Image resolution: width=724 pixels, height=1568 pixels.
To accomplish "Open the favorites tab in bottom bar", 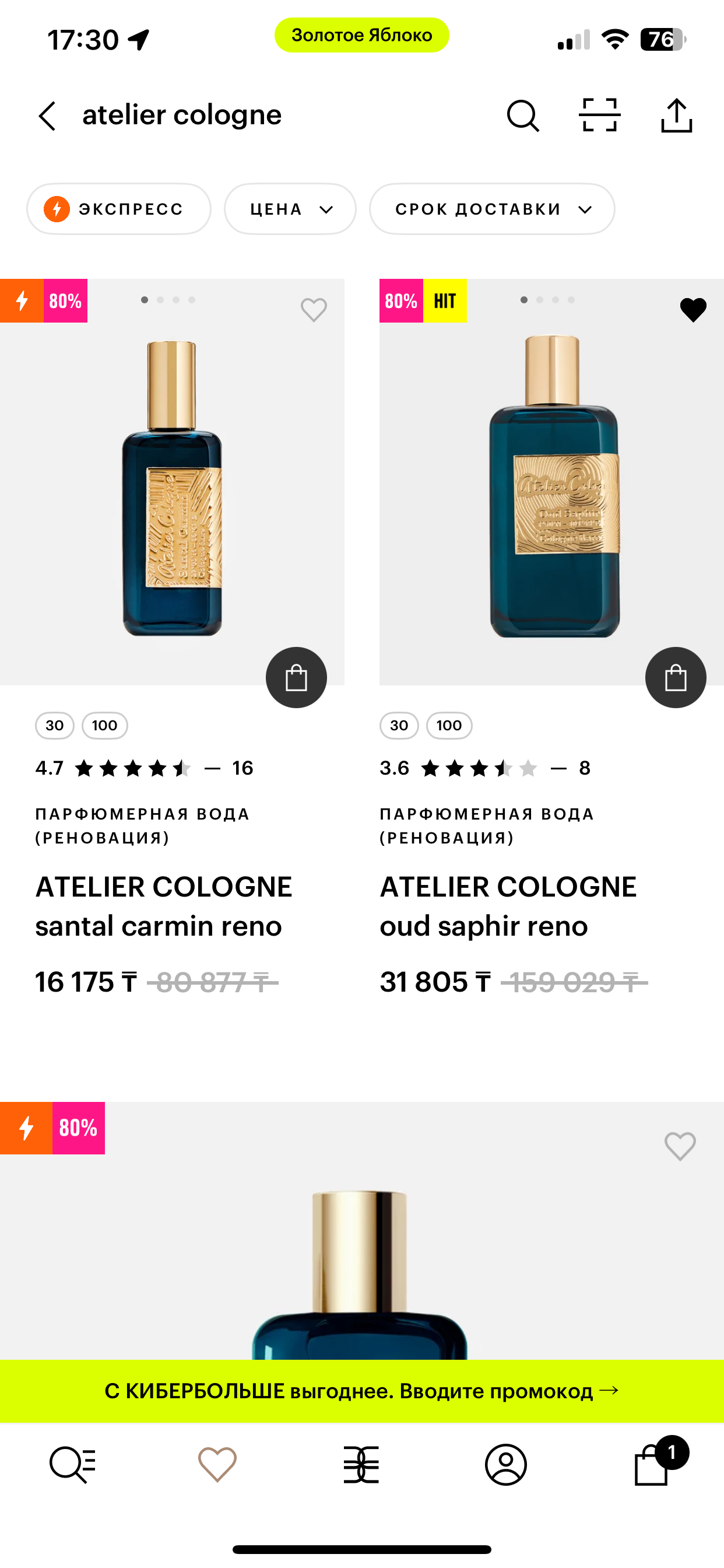I will click(217, 1465).
